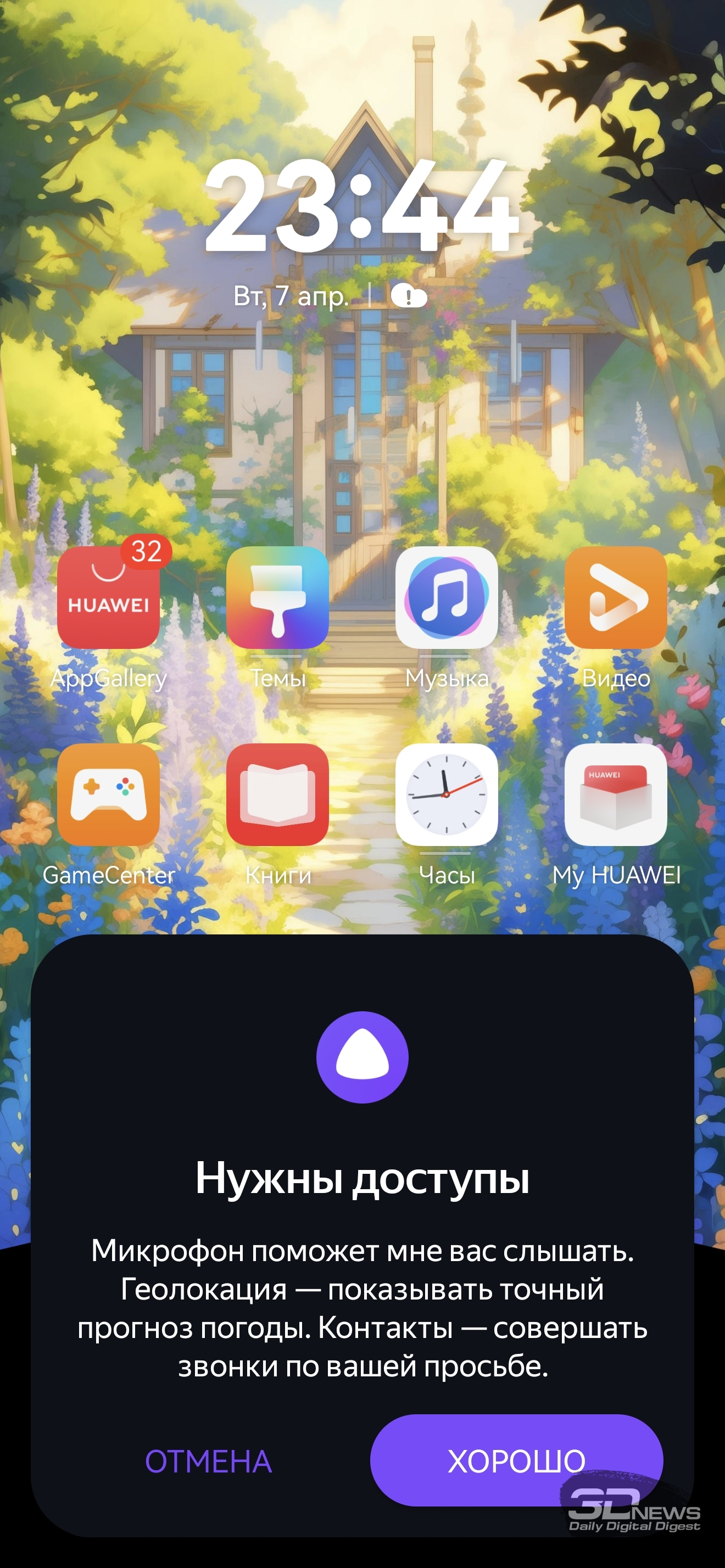This screenshot has width=725, height=1568.
Task: Open the Книги app
Action: [277, 794]
